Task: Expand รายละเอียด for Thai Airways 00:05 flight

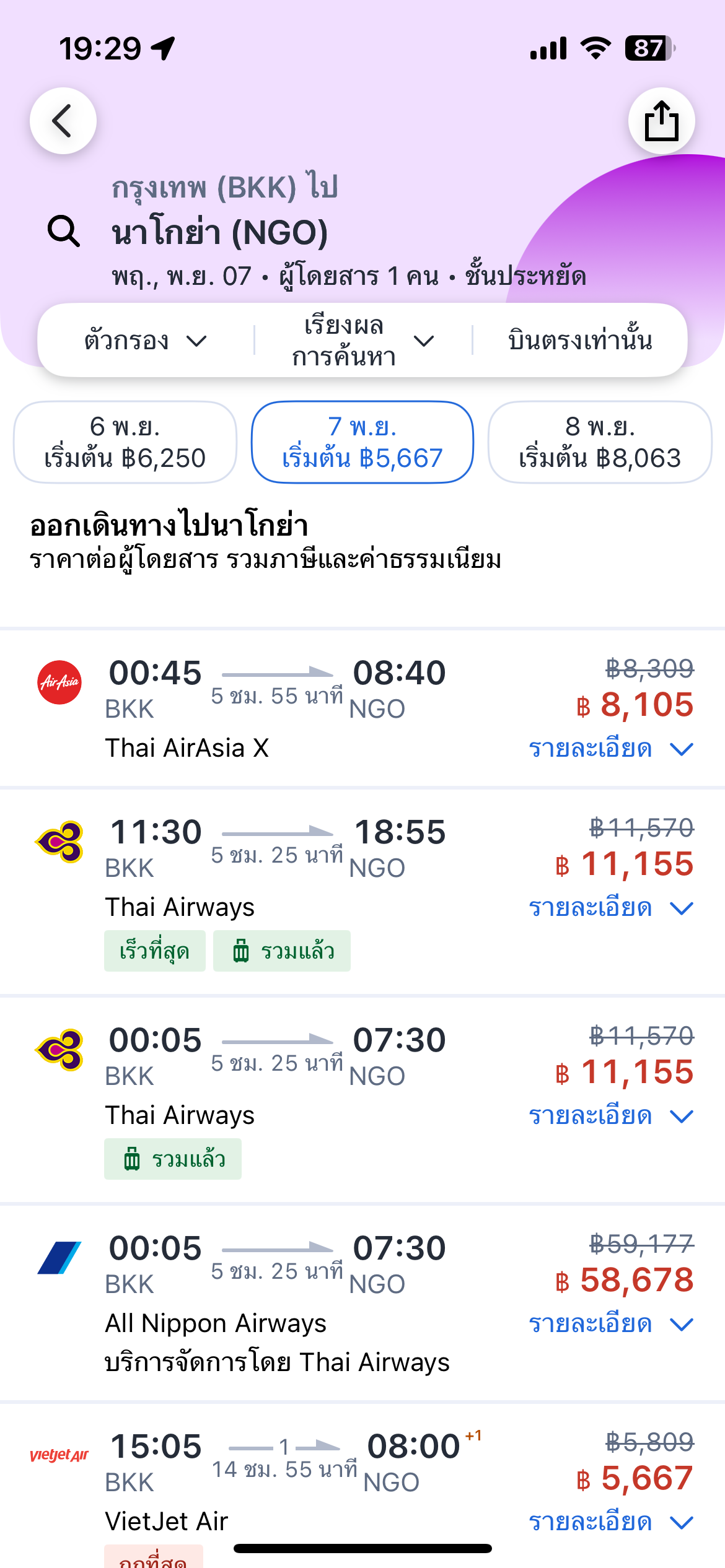Action: click(x=611, y=1116)
